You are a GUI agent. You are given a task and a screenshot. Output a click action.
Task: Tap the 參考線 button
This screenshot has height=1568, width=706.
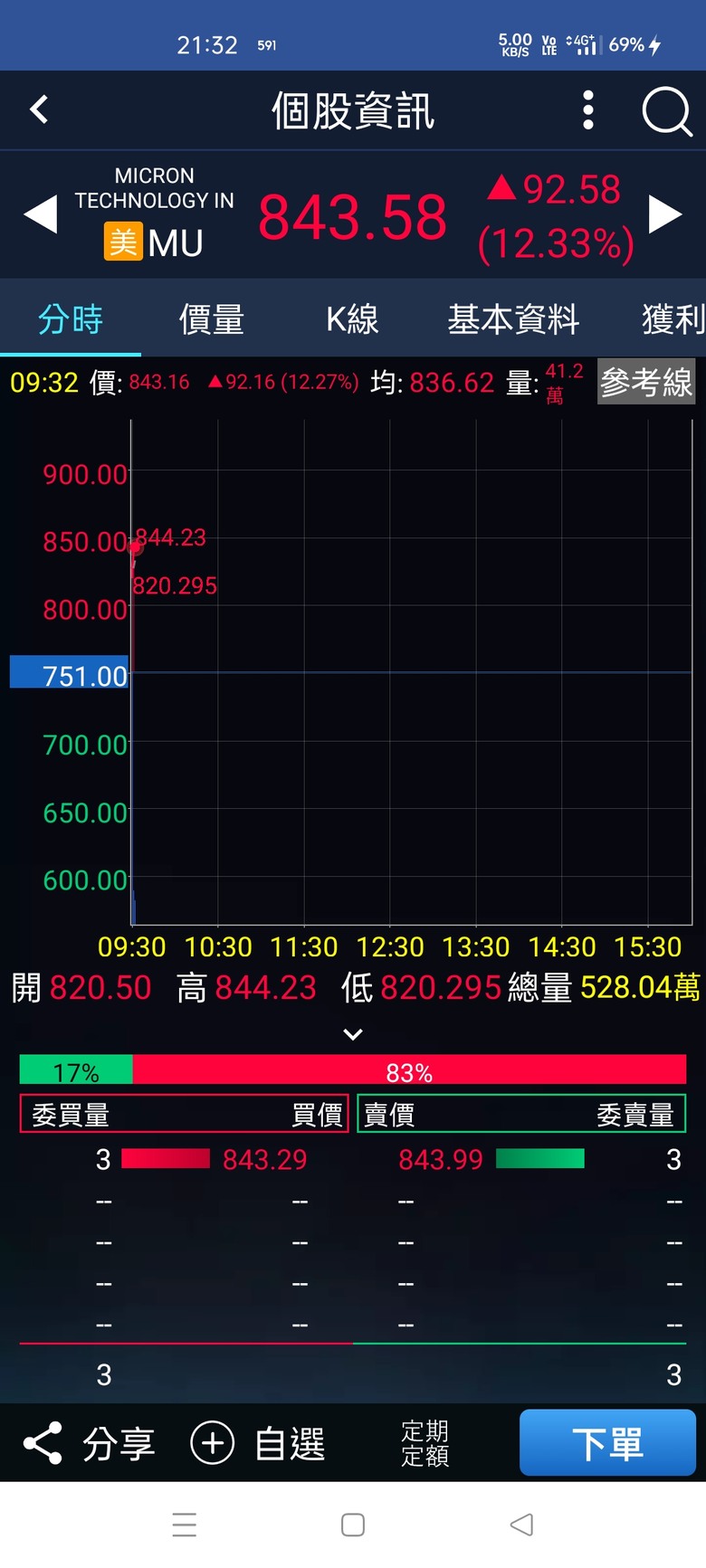[x=646, y=383]
